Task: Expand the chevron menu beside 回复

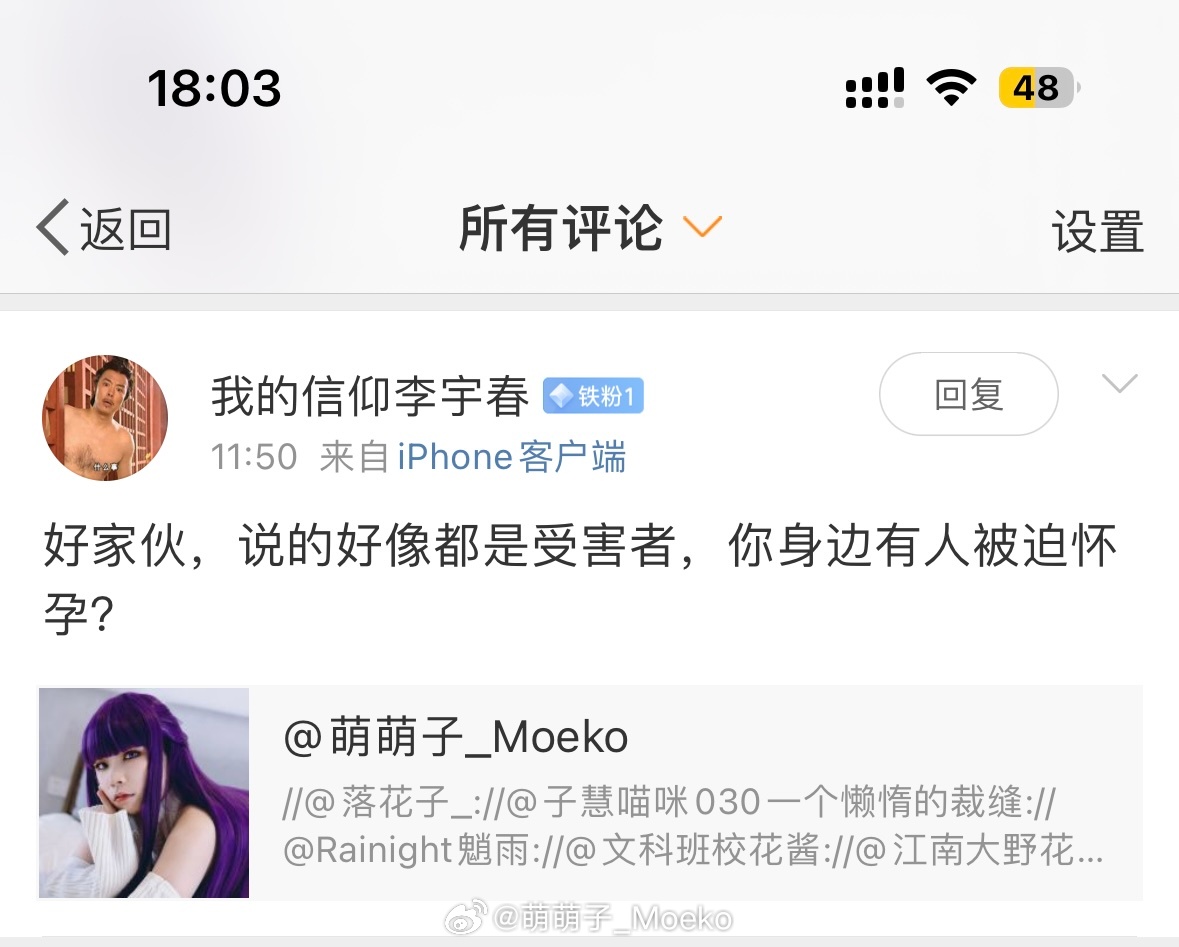Action: [x=1119, y=383]
